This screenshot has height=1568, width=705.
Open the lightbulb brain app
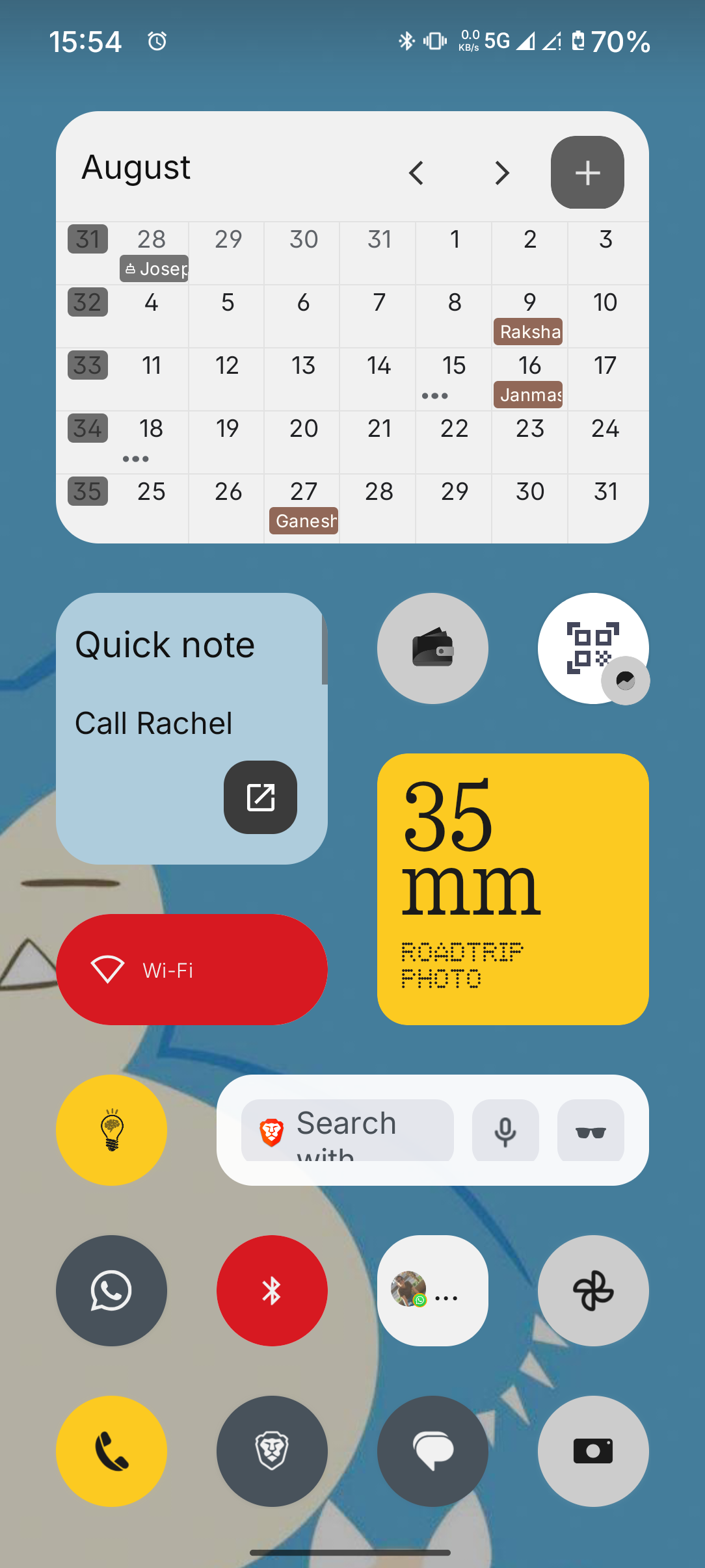(x=111, y=1130)
